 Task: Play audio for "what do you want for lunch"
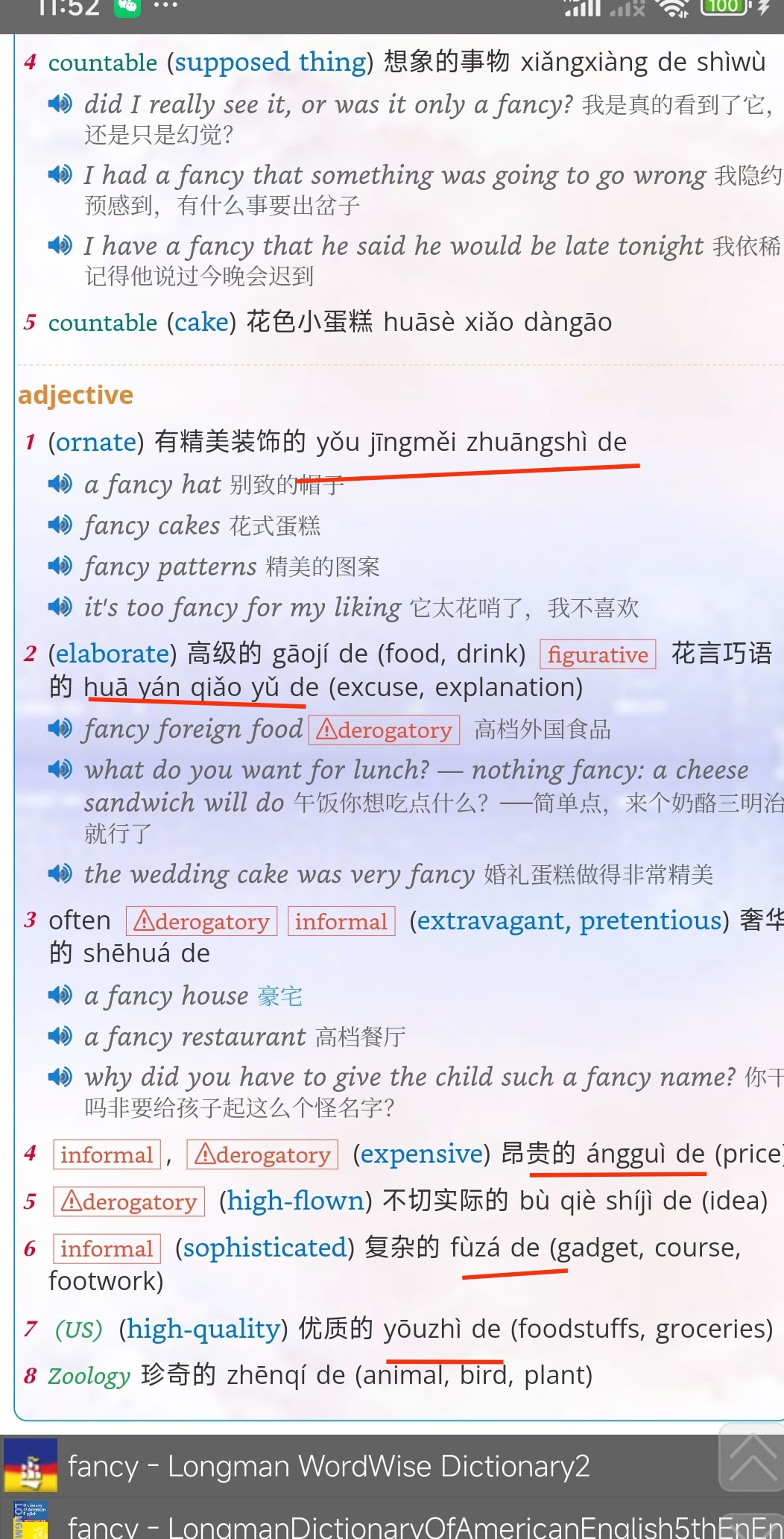pos(60,769)
